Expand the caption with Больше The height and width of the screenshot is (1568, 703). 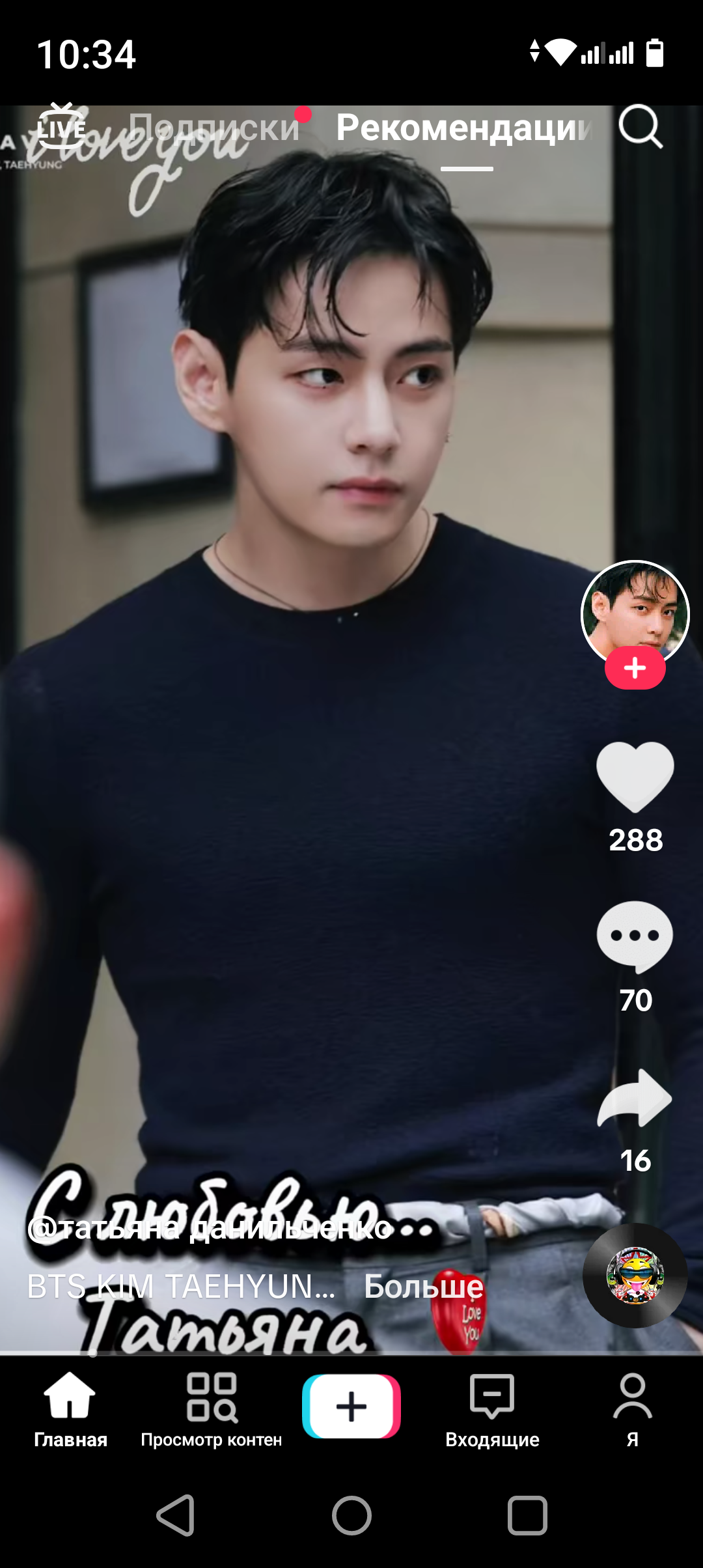[424, 1287]
